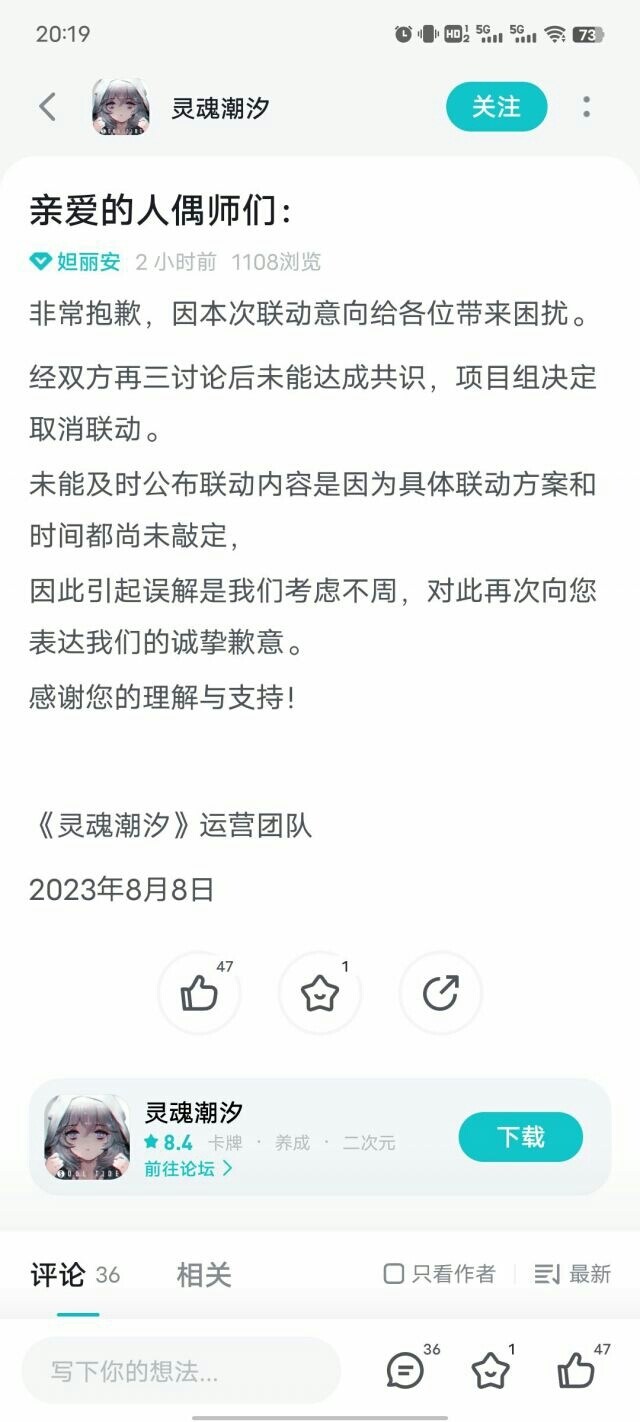
Task: Favorite the post with the circled star
Action: 320,993
